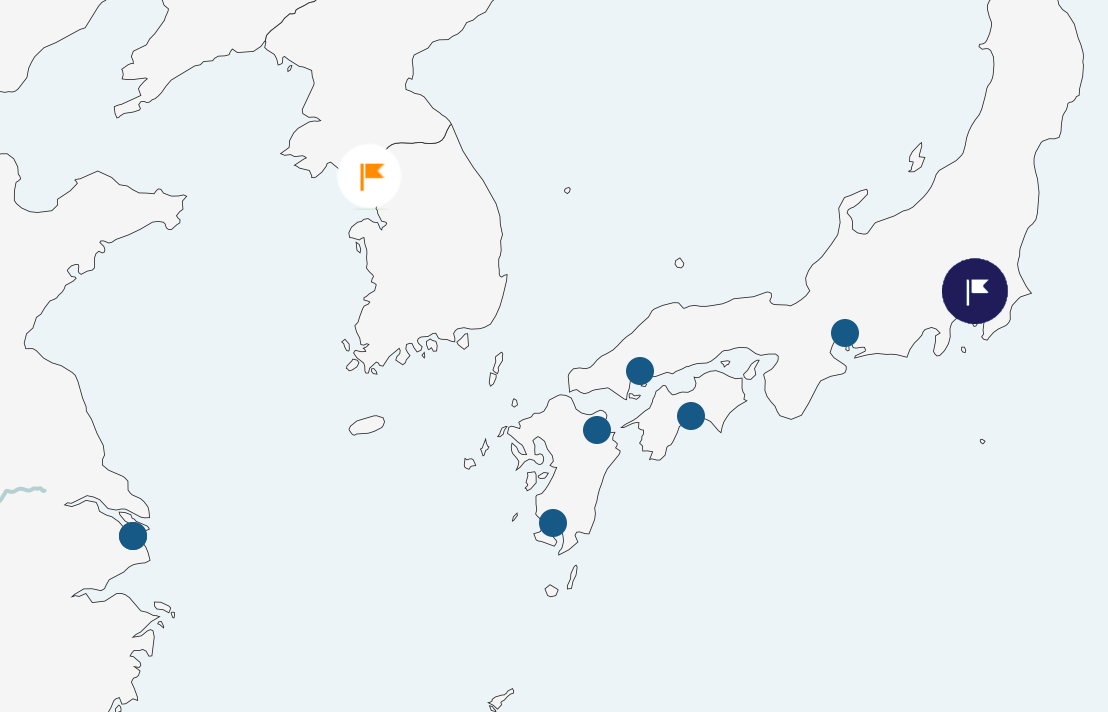The height and width of the screenshot is (712, 1108).
Task: Open the blue dot on Shikoku island
Action: tap(691, 416)
